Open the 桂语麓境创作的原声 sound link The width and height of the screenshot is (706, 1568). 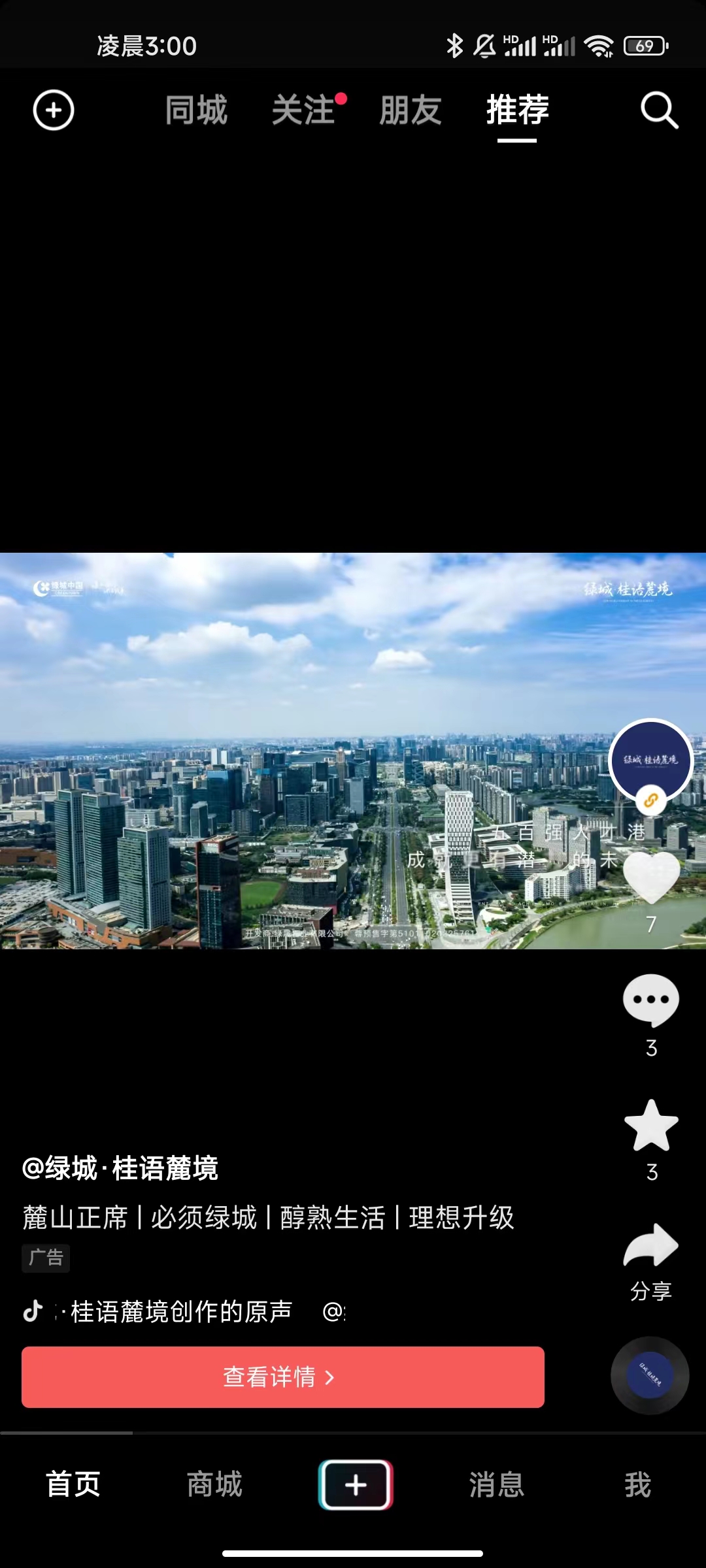(180, 1311)
